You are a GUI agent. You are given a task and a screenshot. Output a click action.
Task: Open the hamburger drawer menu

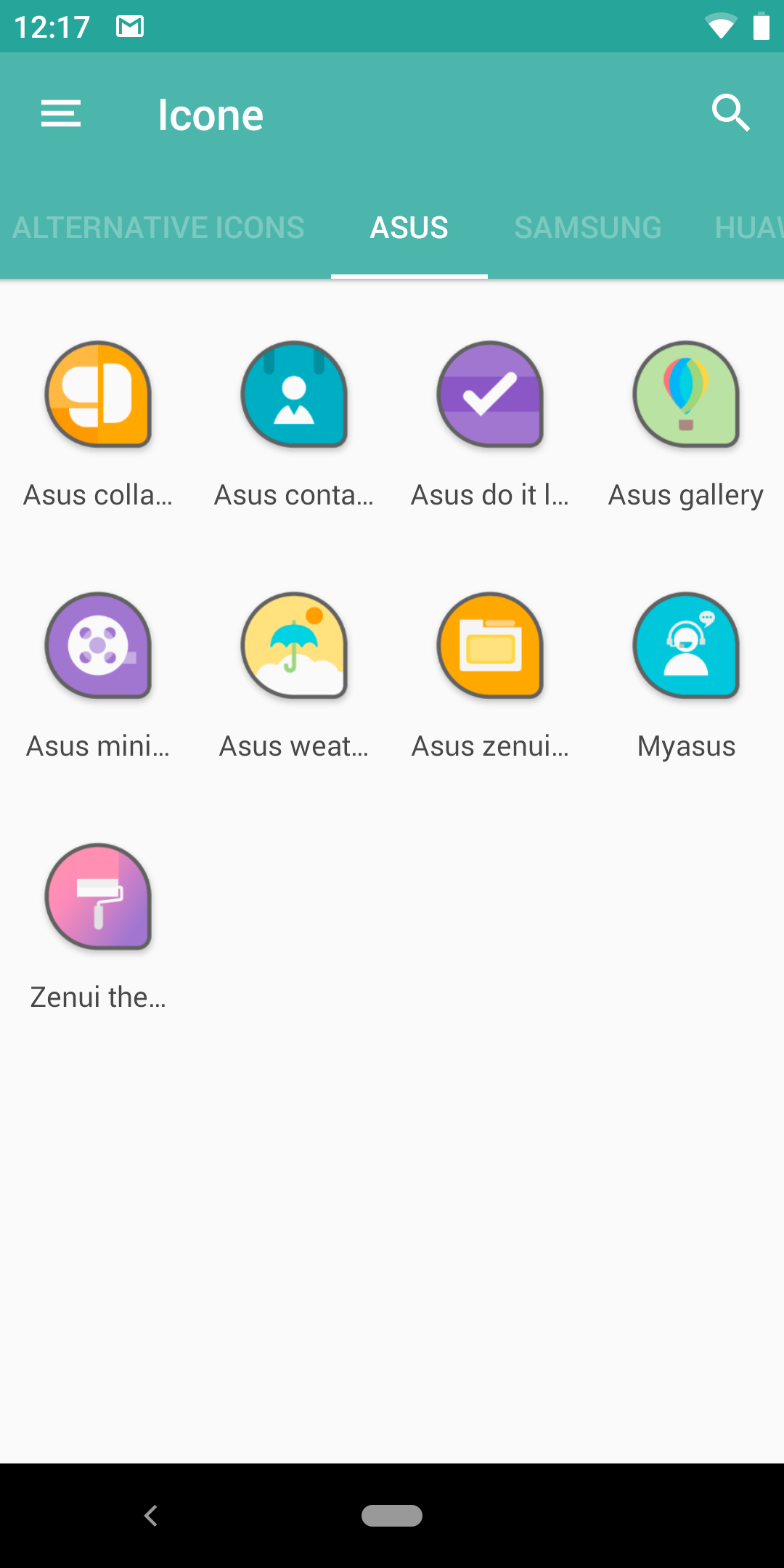coord(61,114)
